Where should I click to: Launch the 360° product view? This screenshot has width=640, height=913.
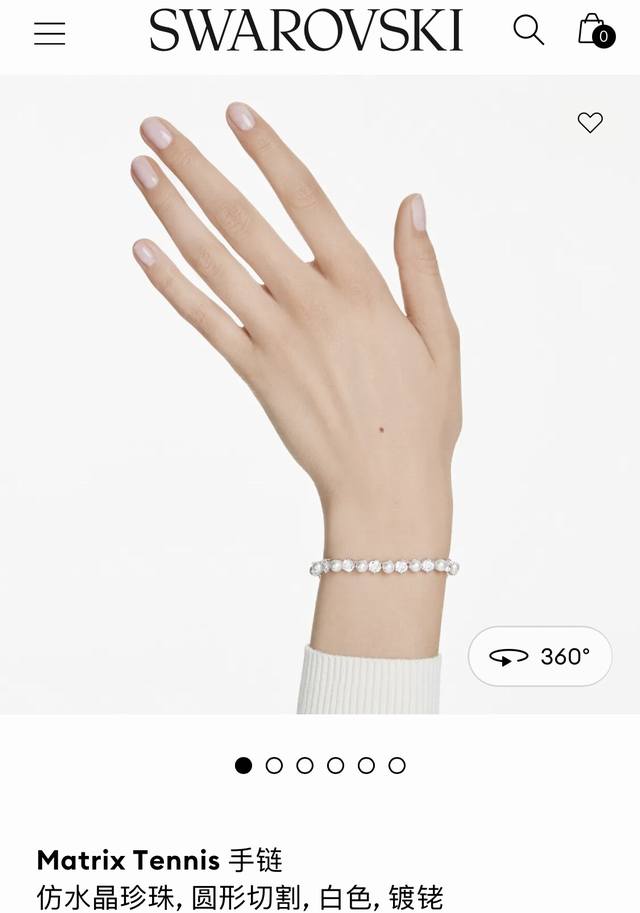(540, 657)
